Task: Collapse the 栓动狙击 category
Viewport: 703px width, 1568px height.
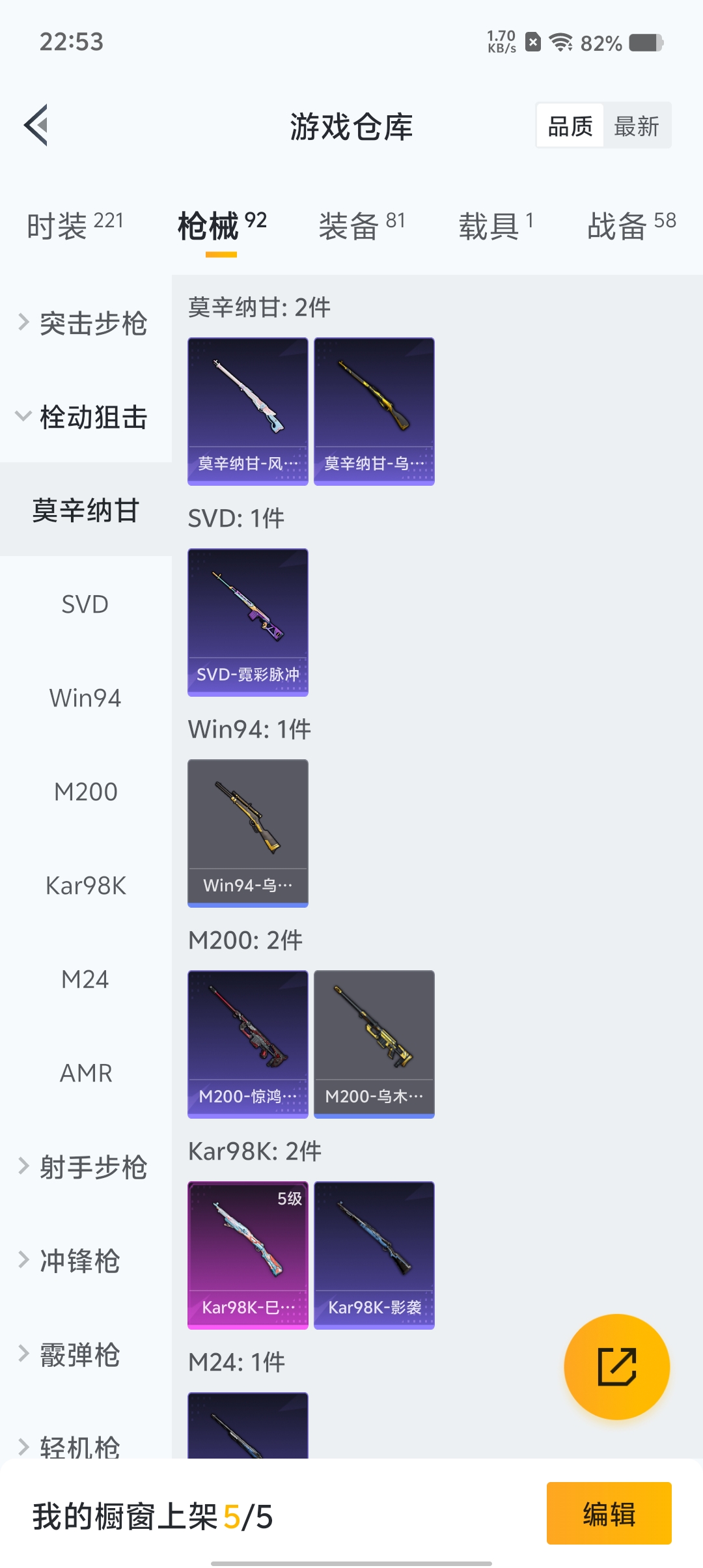Action: click(85, 417)
